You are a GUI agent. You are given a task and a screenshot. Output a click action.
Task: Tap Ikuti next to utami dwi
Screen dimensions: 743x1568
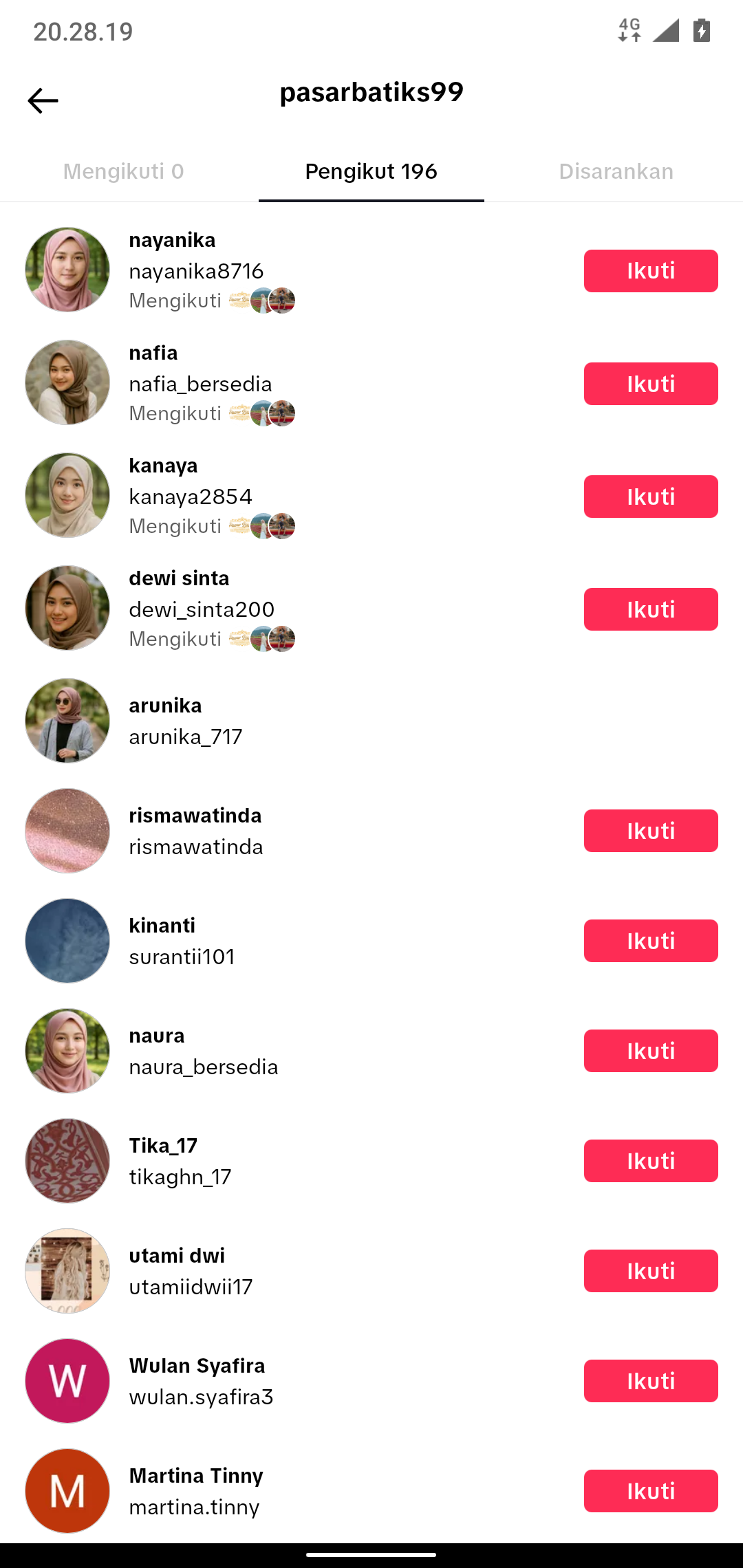pyautogui.click(x=651, y=1271)
